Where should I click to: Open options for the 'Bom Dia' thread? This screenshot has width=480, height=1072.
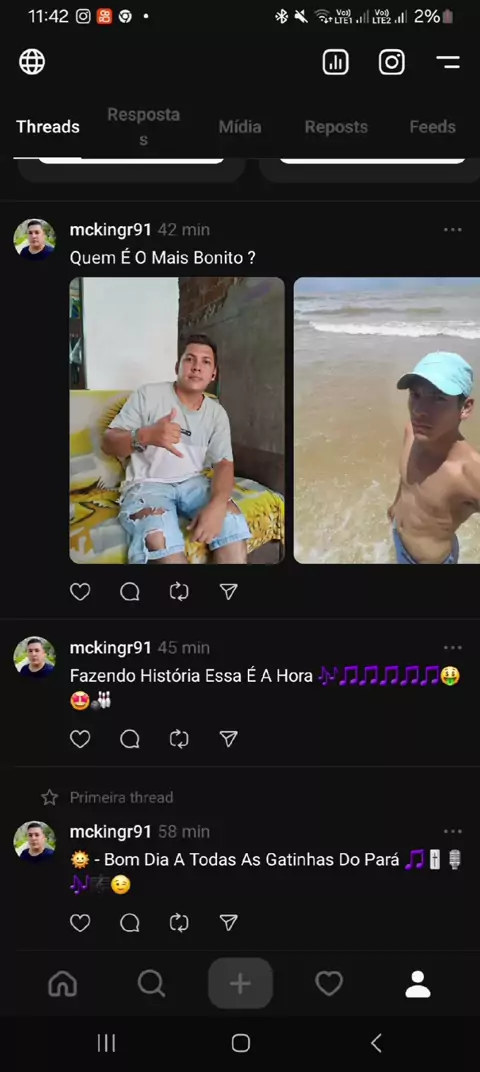pos(453,831)
